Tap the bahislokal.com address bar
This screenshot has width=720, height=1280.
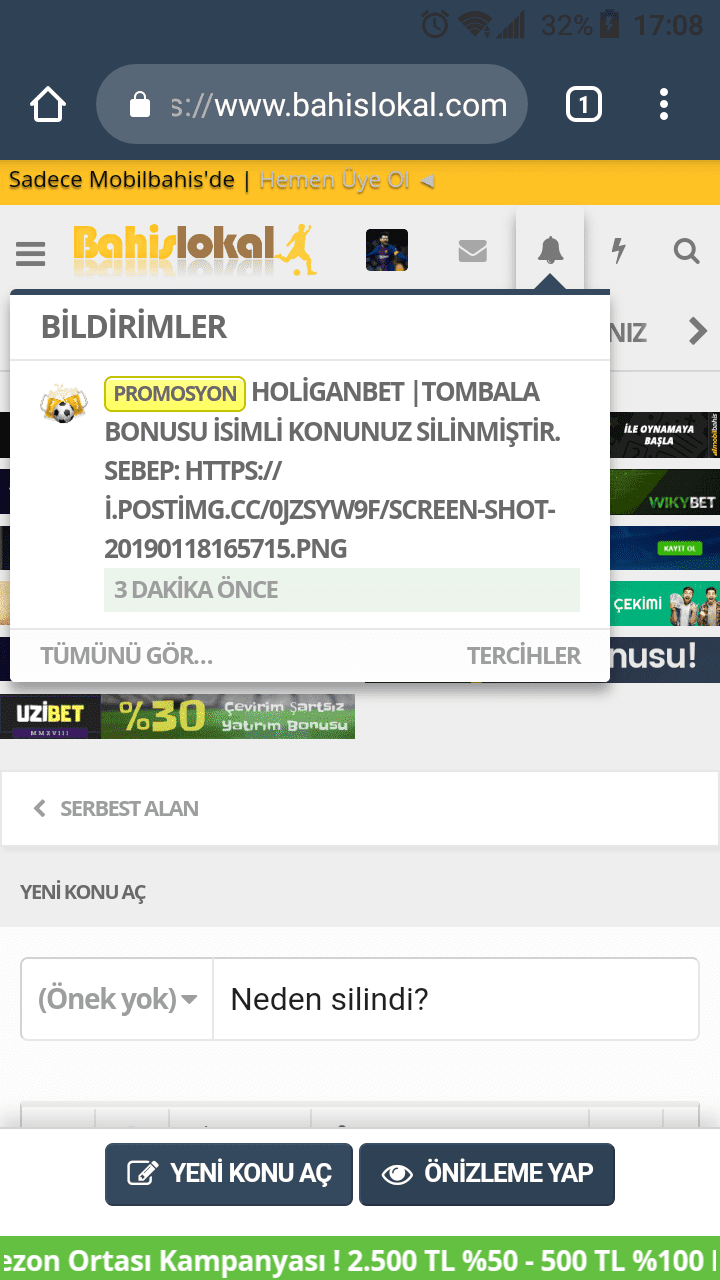click(312, 105)
